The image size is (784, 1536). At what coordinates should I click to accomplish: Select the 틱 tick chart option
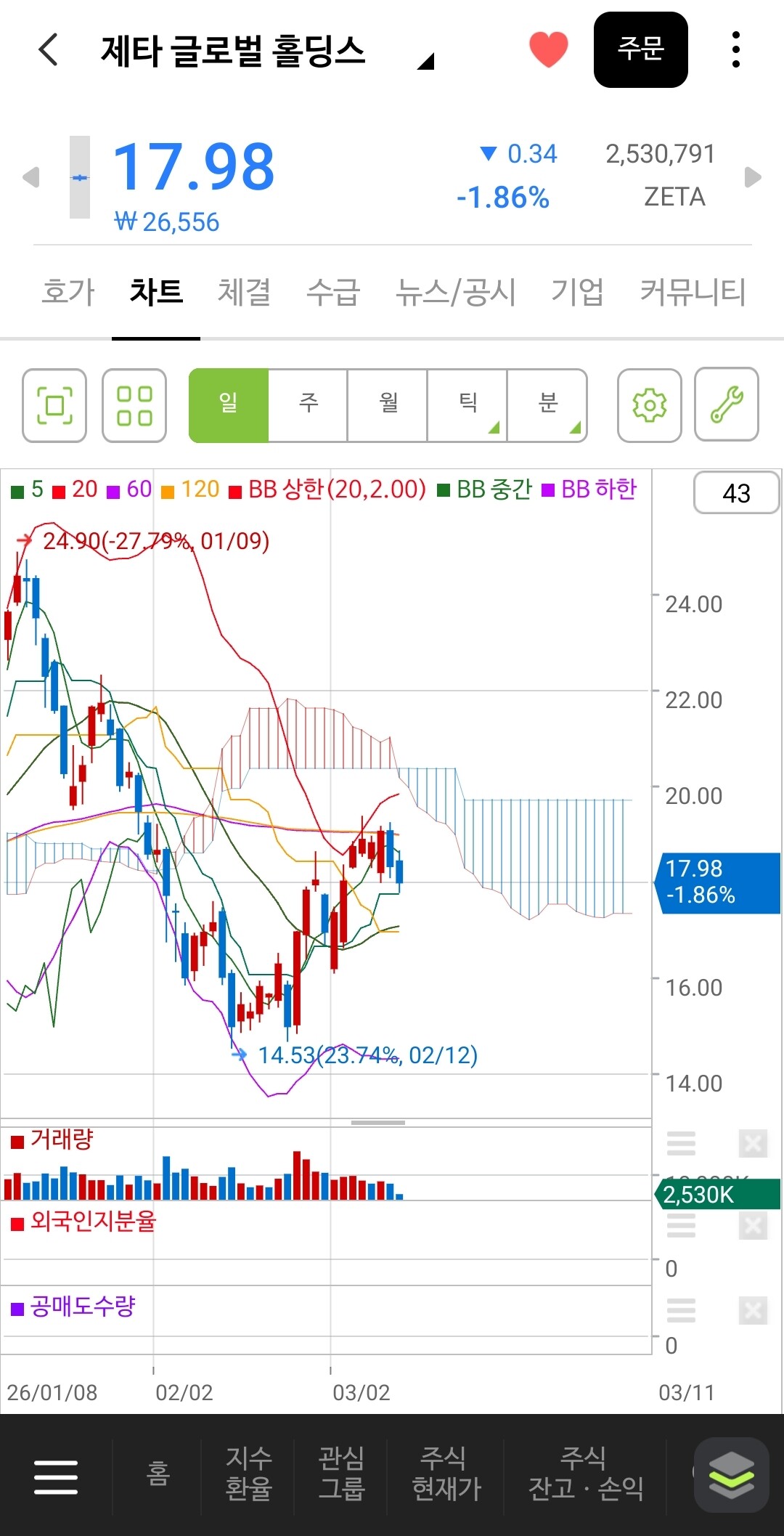tap(467, 405)
